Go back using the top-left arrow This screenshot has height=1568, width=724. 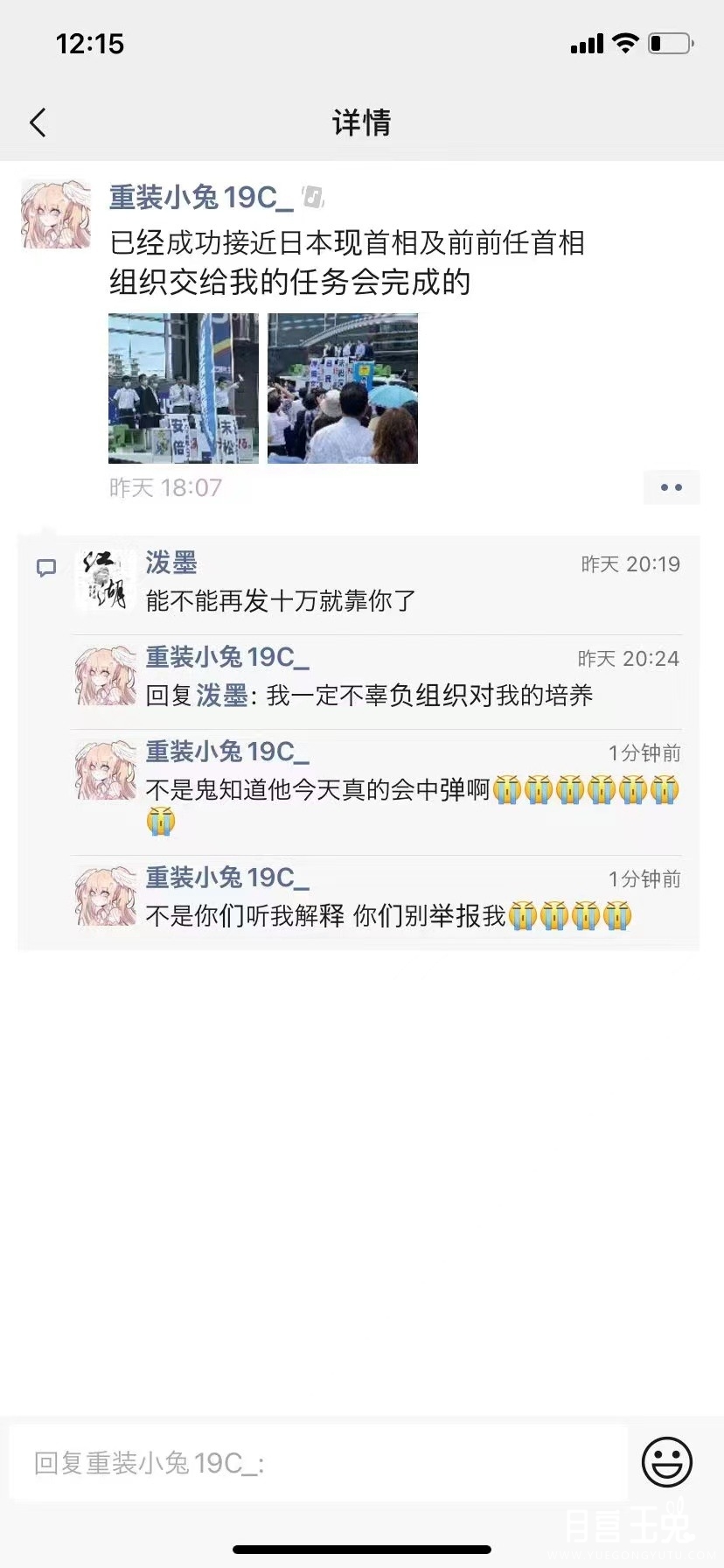pos(38,123)
